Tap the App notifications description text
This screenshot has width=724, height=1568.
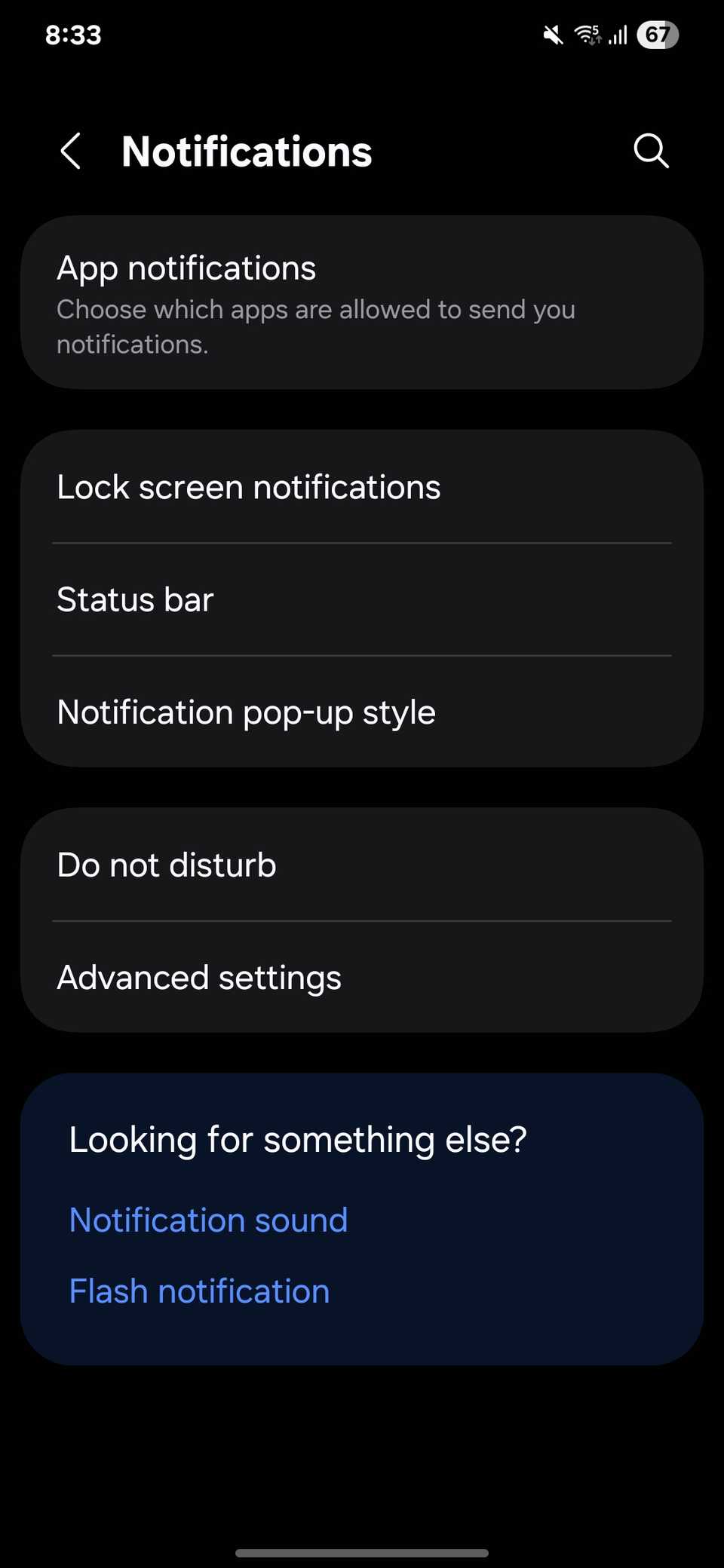tap(316, 326)
